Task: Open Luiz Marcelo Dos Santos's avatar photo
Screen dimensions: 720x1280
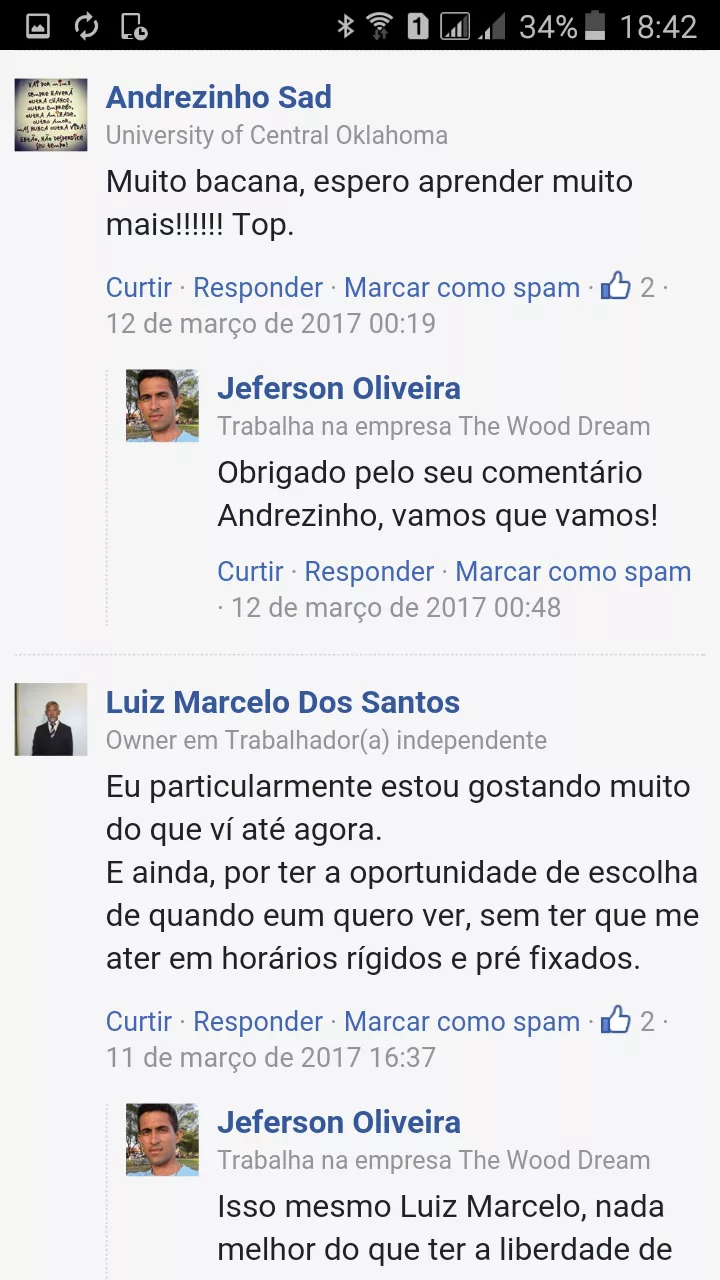Action: [x=51, y=719]
